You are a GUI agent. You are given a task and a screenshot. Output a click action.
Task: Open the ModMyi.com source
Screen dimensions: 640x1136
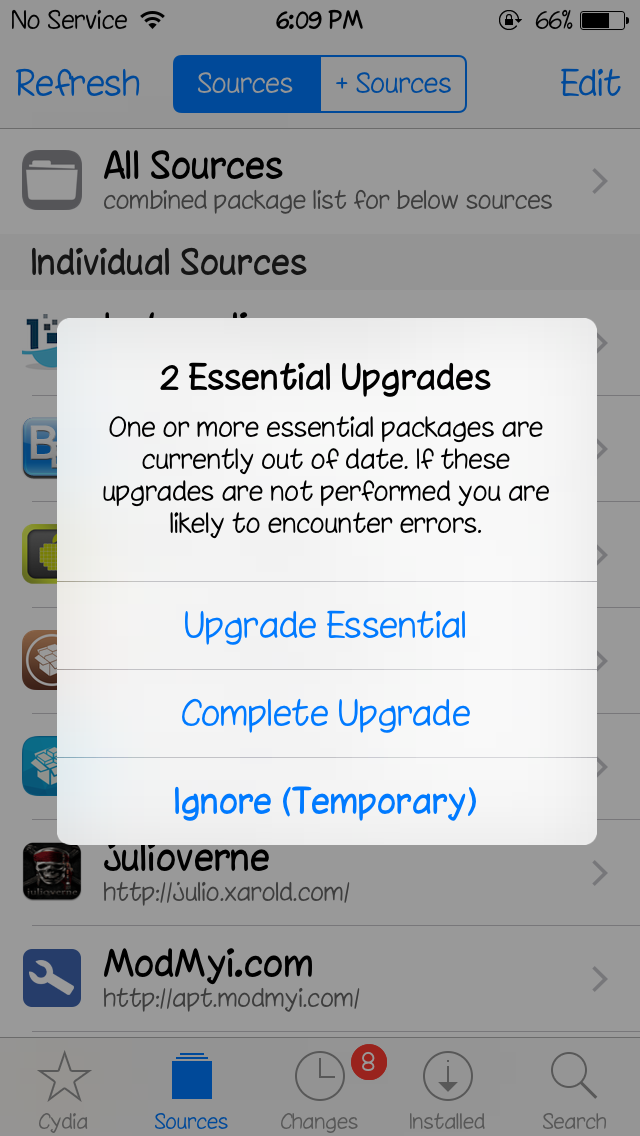[x=320, y=978]
